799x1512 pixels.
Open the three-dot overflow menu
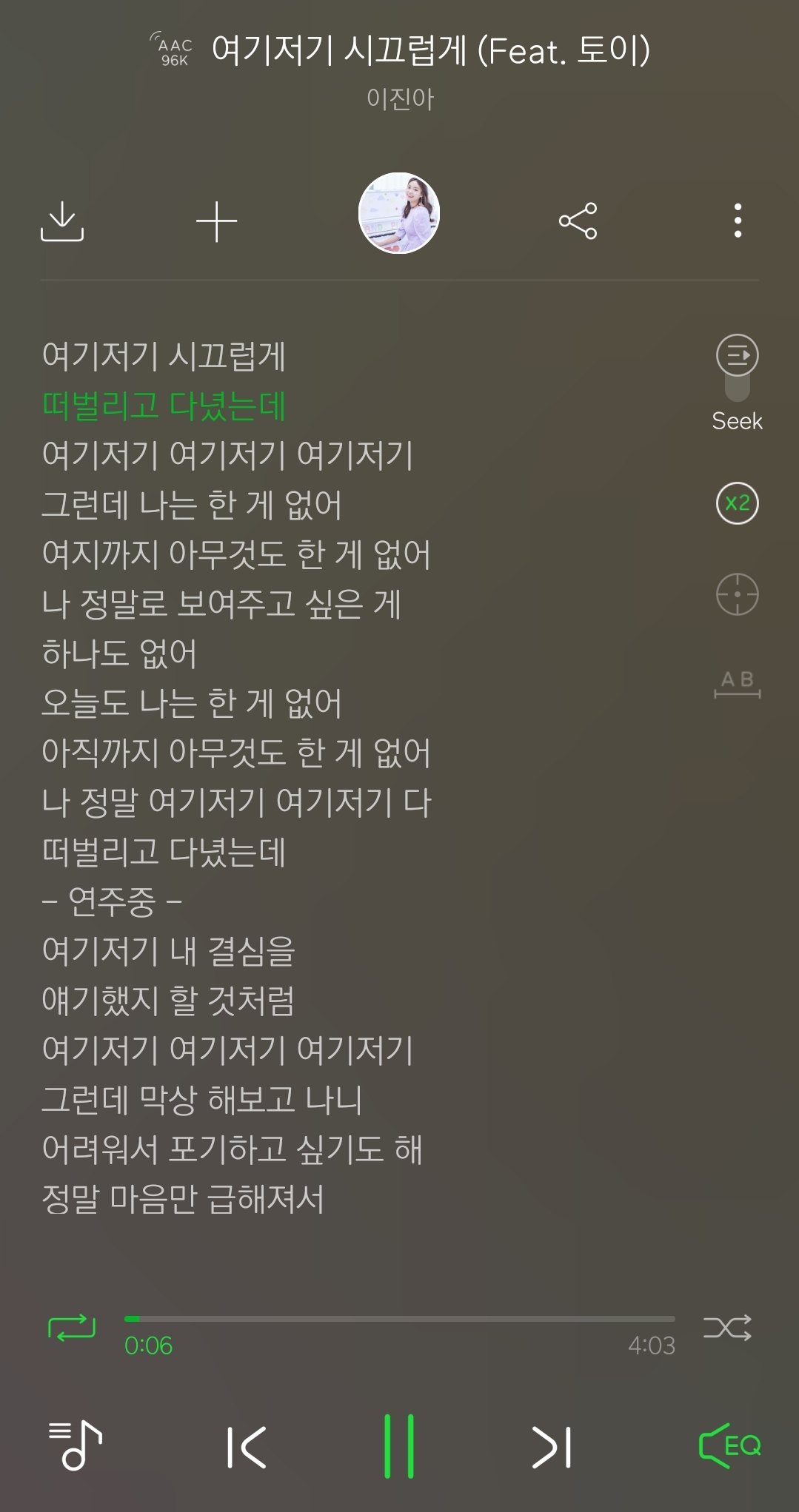738,221
